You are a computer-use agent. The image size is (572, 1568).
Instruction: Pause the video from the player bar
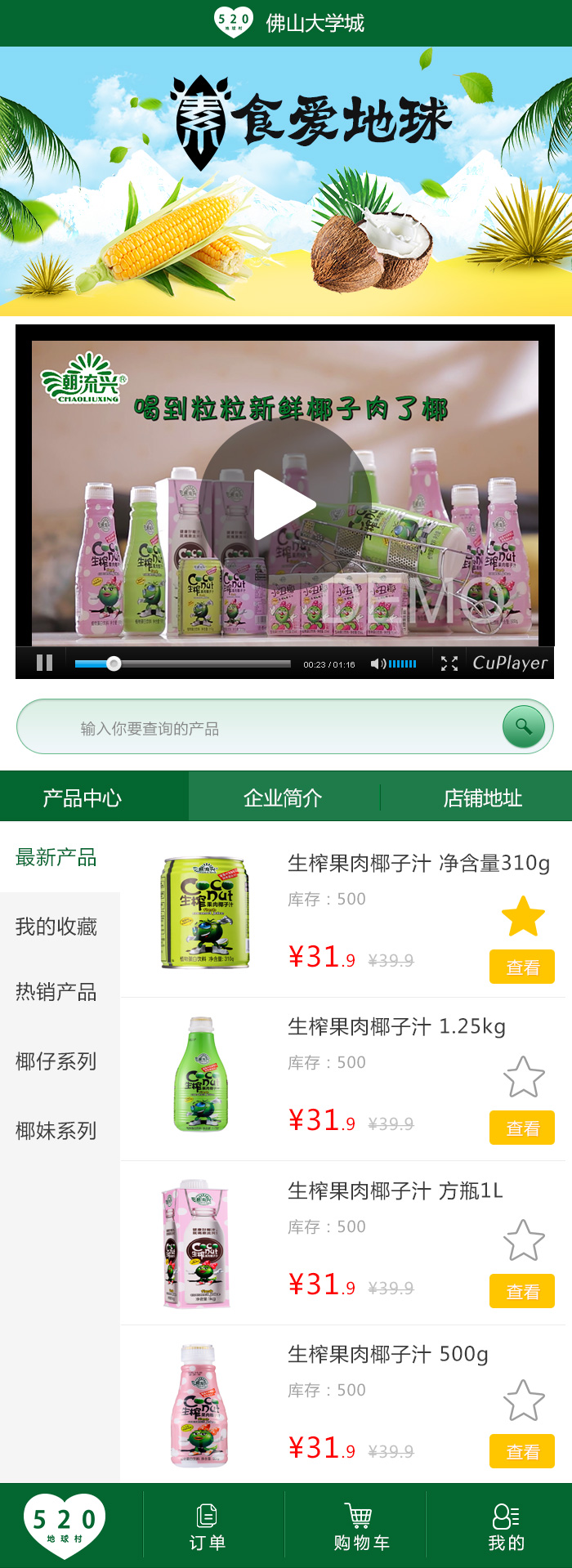tap(45, 663)
